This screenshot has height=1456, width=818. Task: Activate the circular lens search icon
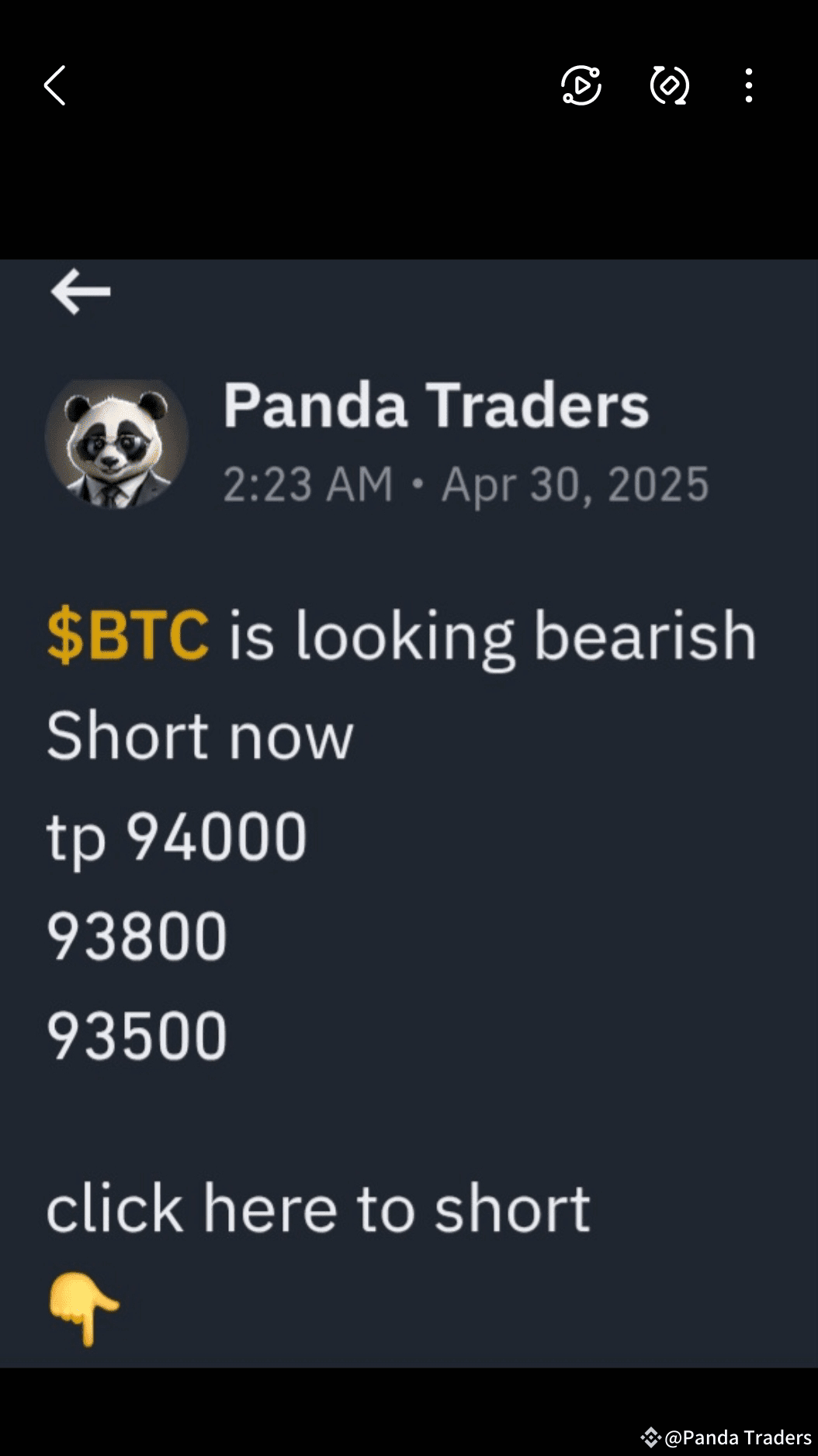pos(668,86)
